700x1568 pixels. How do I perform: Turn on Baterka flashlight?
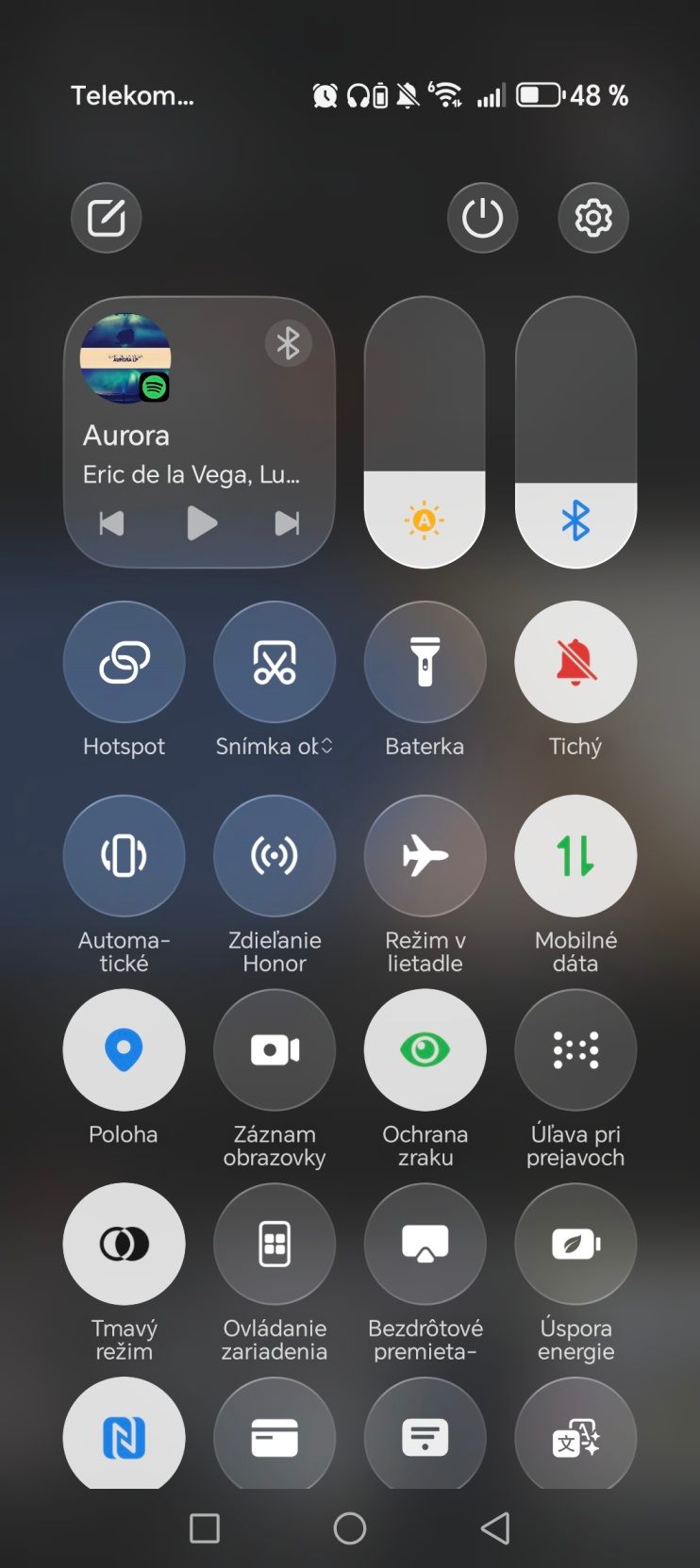425,662
